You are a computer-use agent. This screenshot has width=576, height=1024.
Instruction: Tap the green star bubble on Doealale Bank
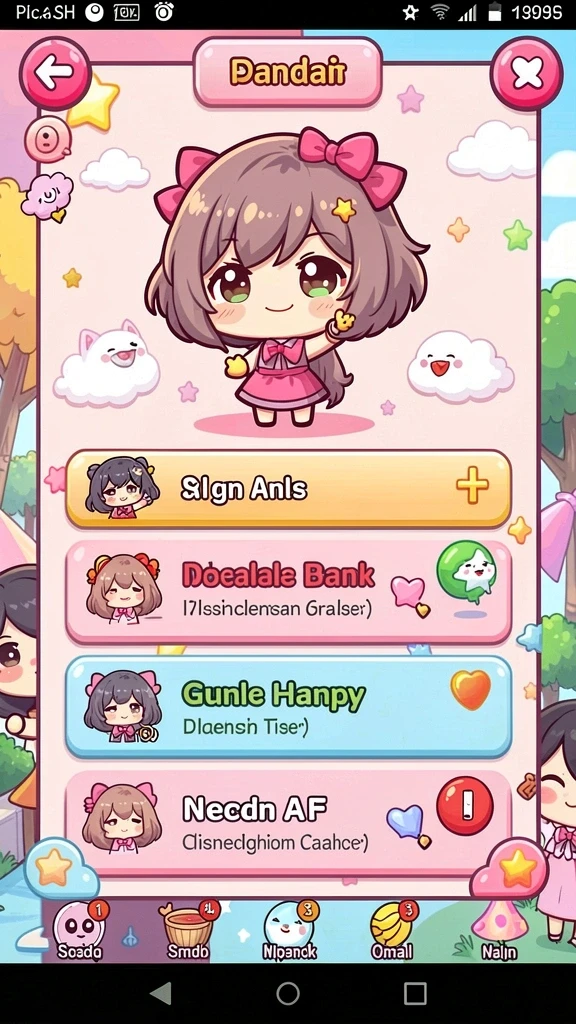(x=466, y=573)
